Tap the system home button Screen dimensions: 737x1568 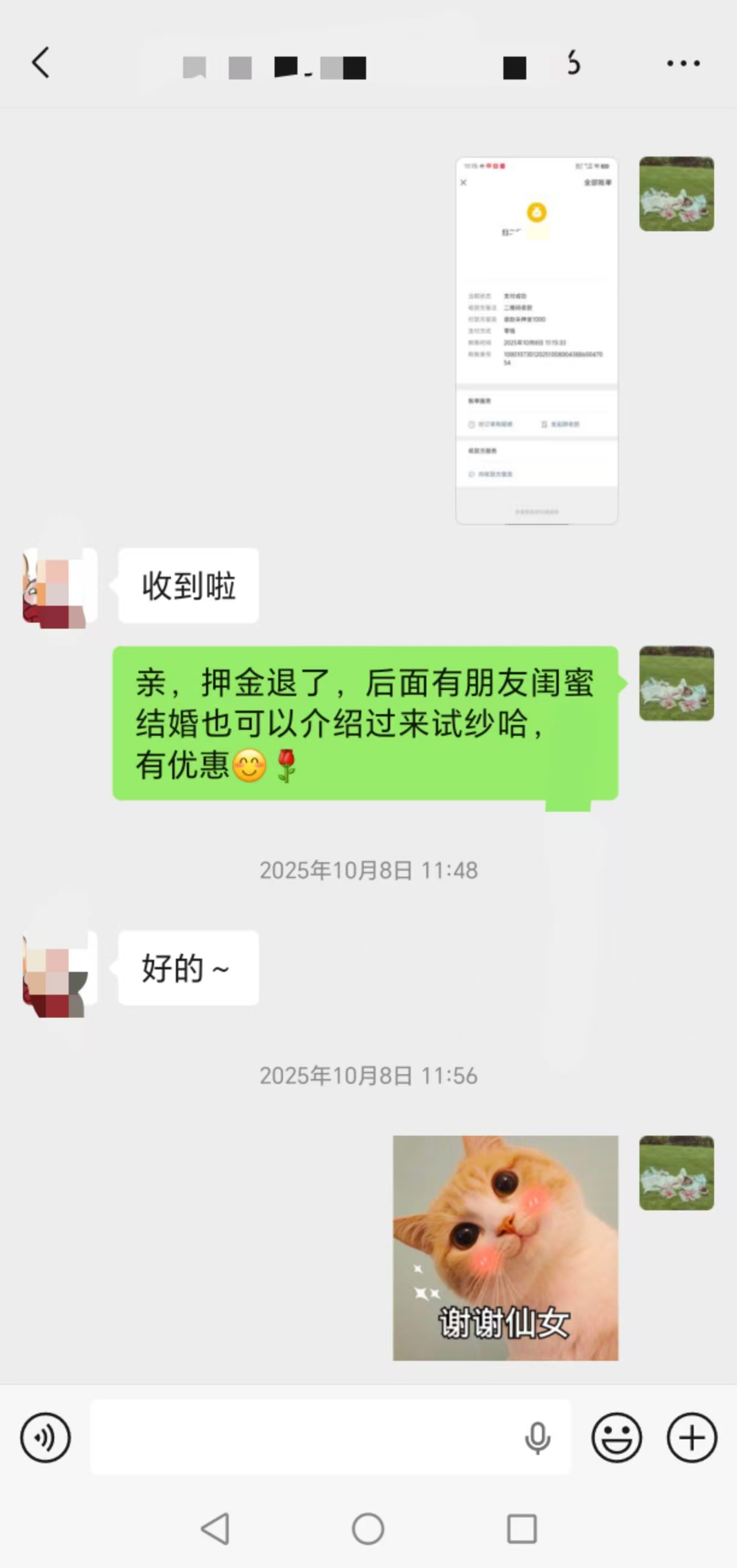[x=368, y=1528]
